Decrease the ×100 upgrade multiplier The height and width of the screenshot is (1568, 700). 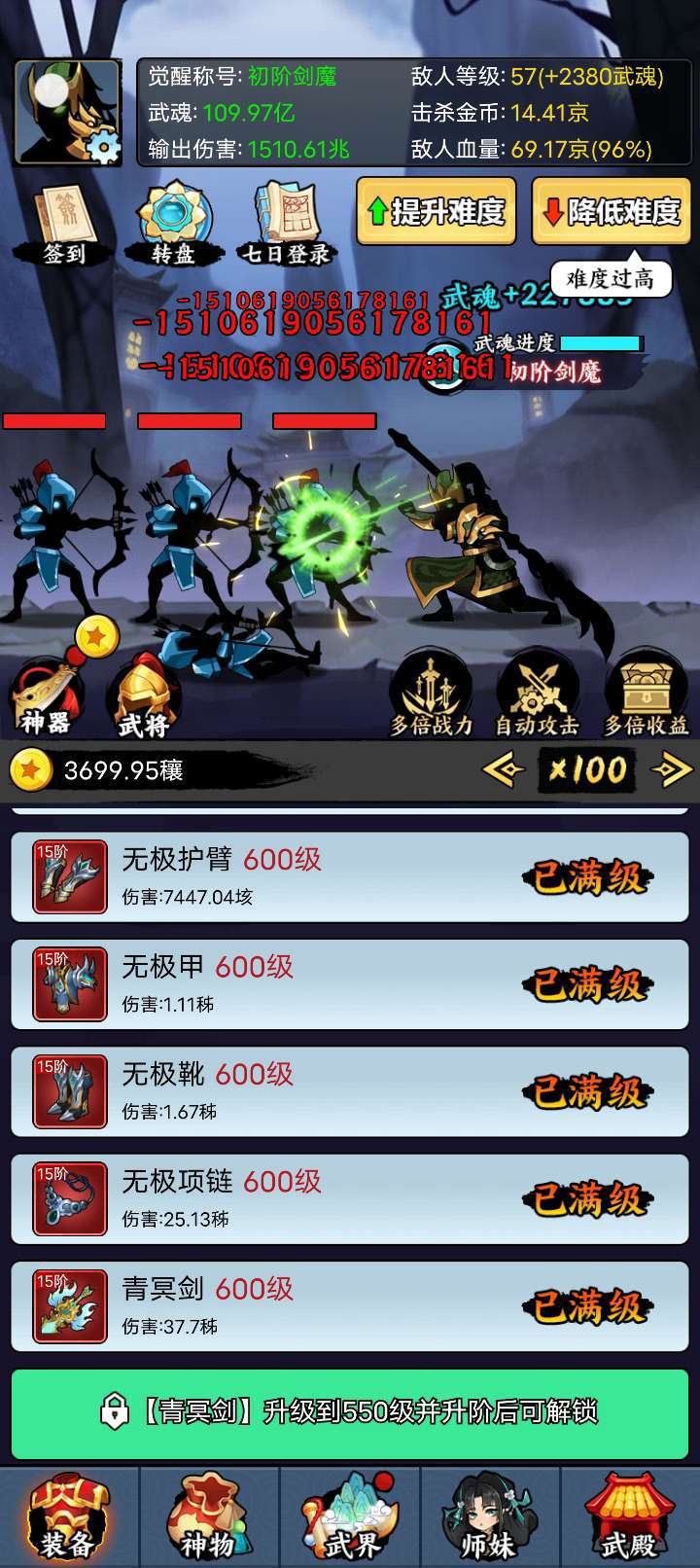[x=504, y=770]
